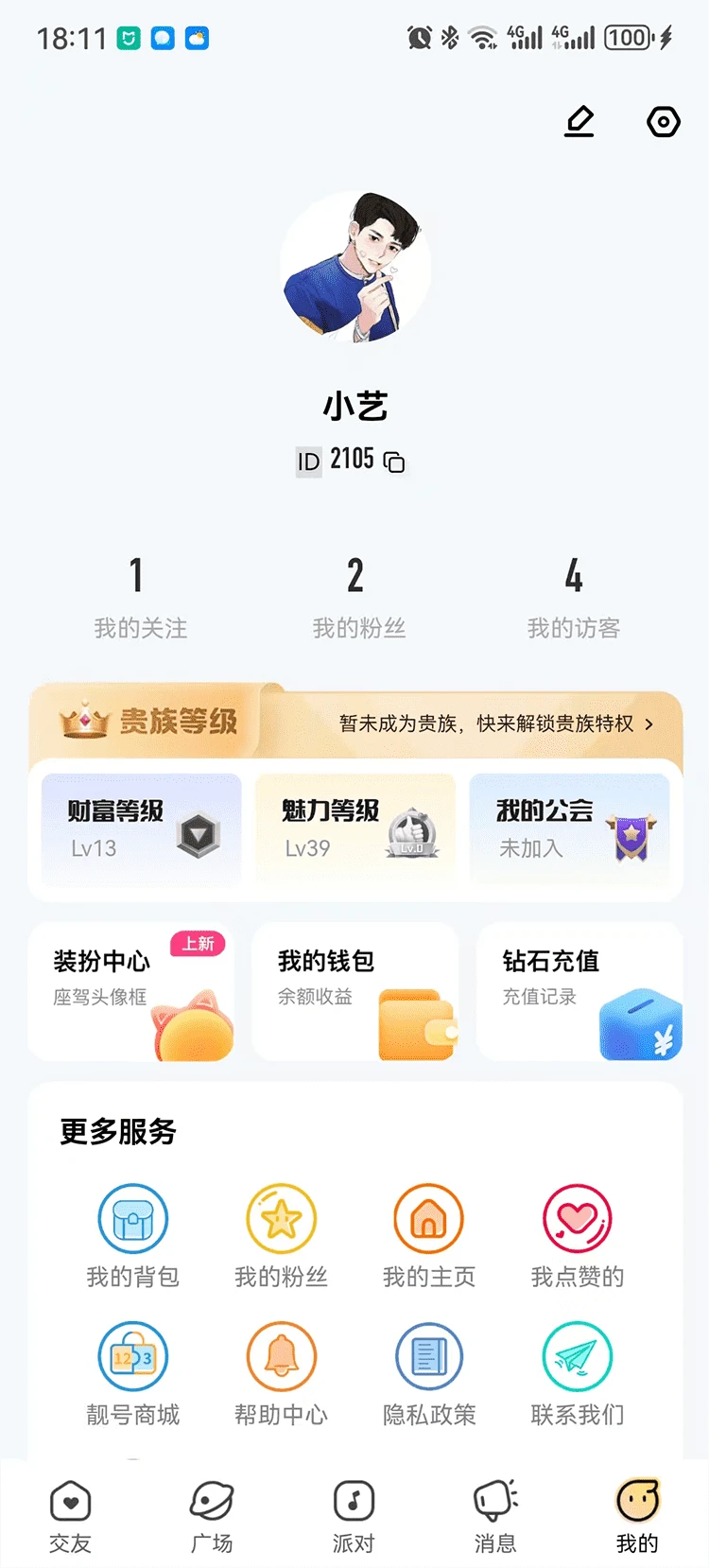Copy the user ID 2105

click(x=394, y=462)
